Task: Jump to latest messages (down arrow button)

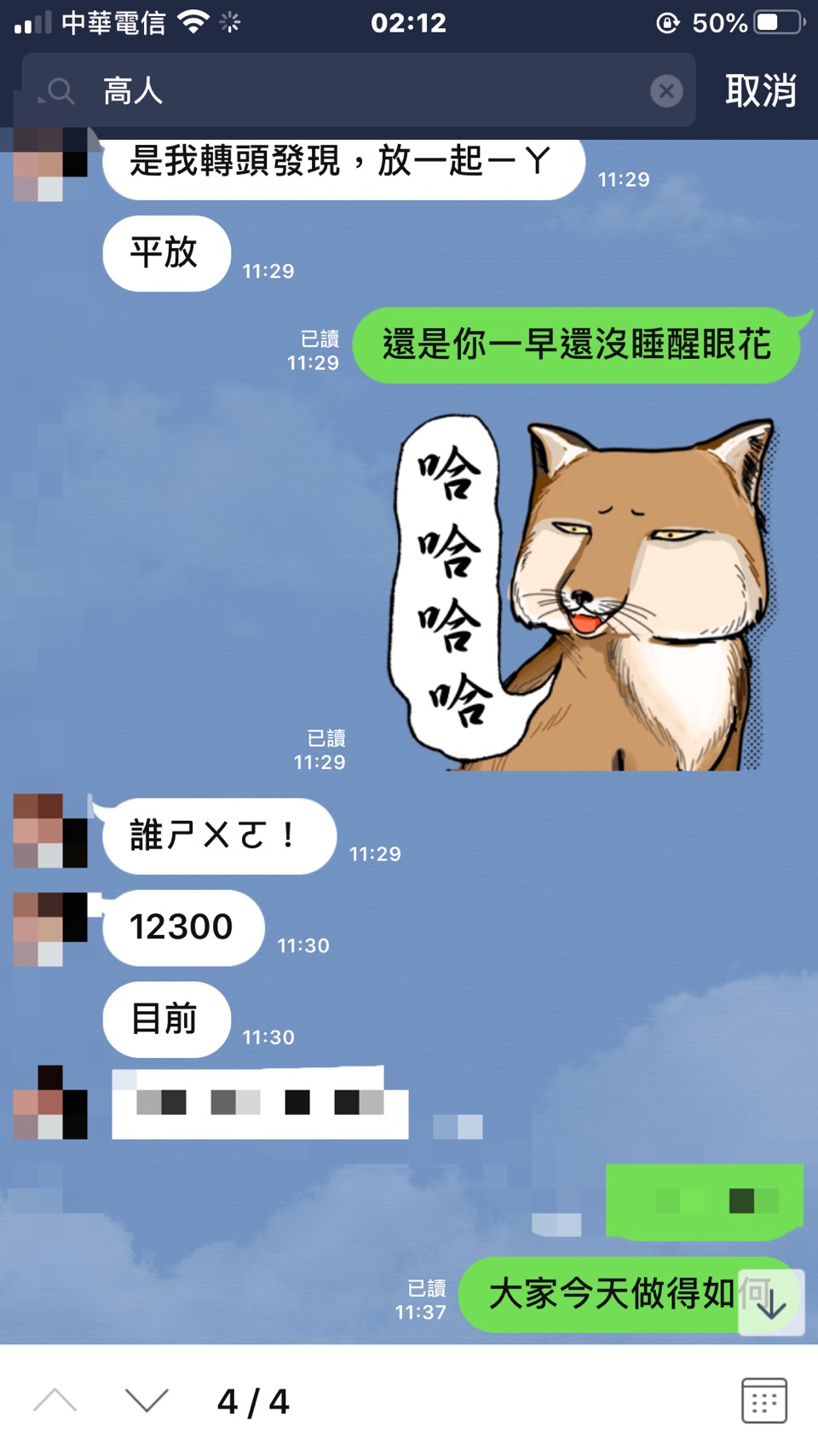Action: [x=771, y=1303]
